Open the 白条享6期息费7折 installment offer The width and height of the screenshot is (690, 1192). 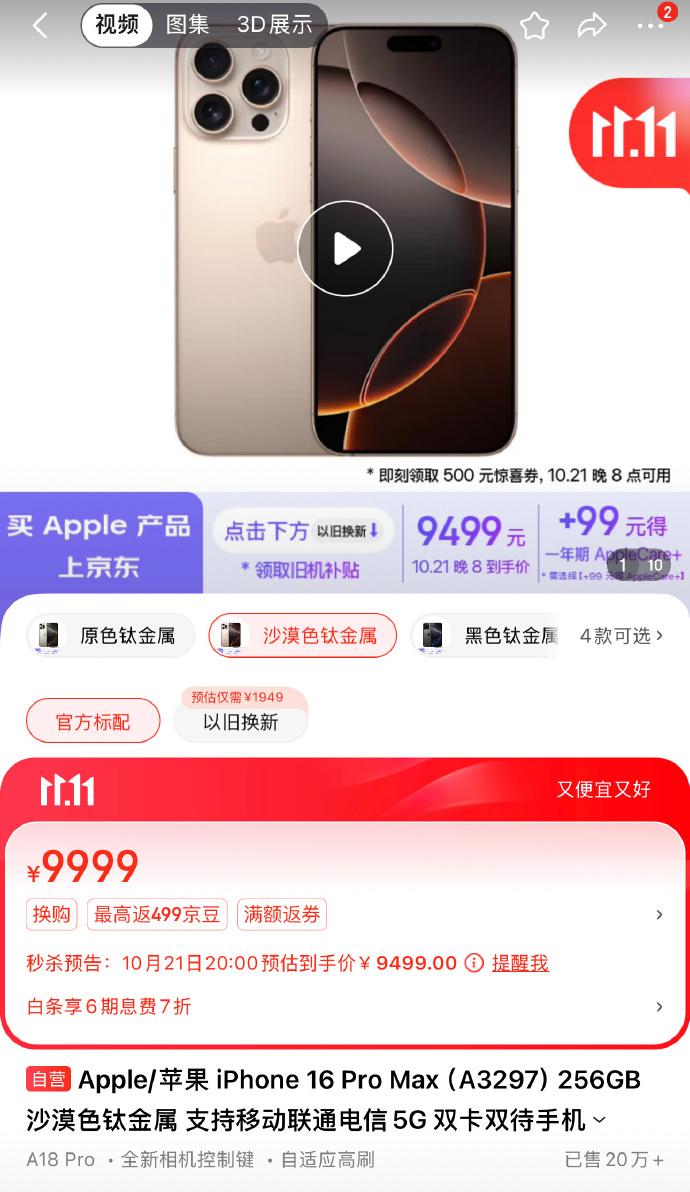tap(110, 1007)
